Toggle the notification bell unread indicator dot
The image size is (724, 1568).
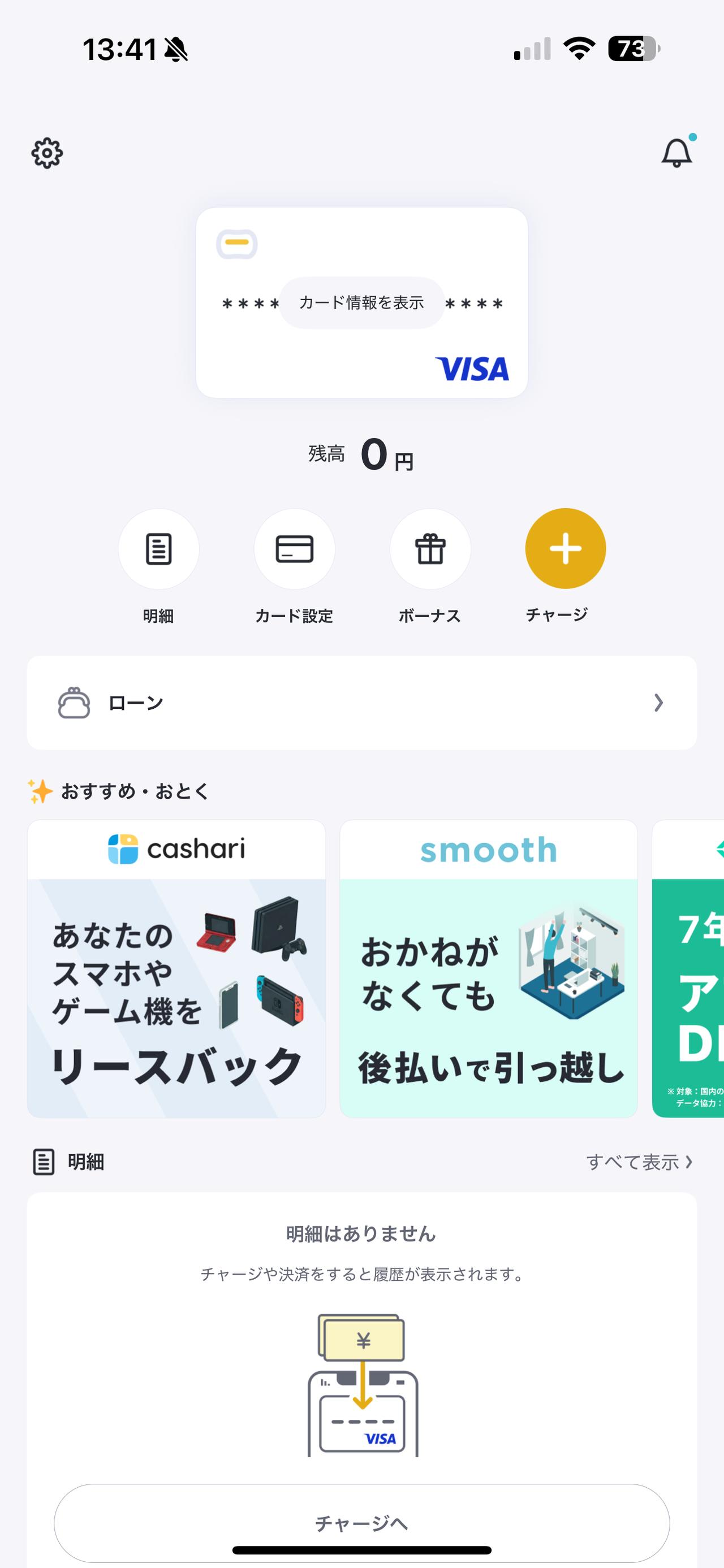[692, 138]
